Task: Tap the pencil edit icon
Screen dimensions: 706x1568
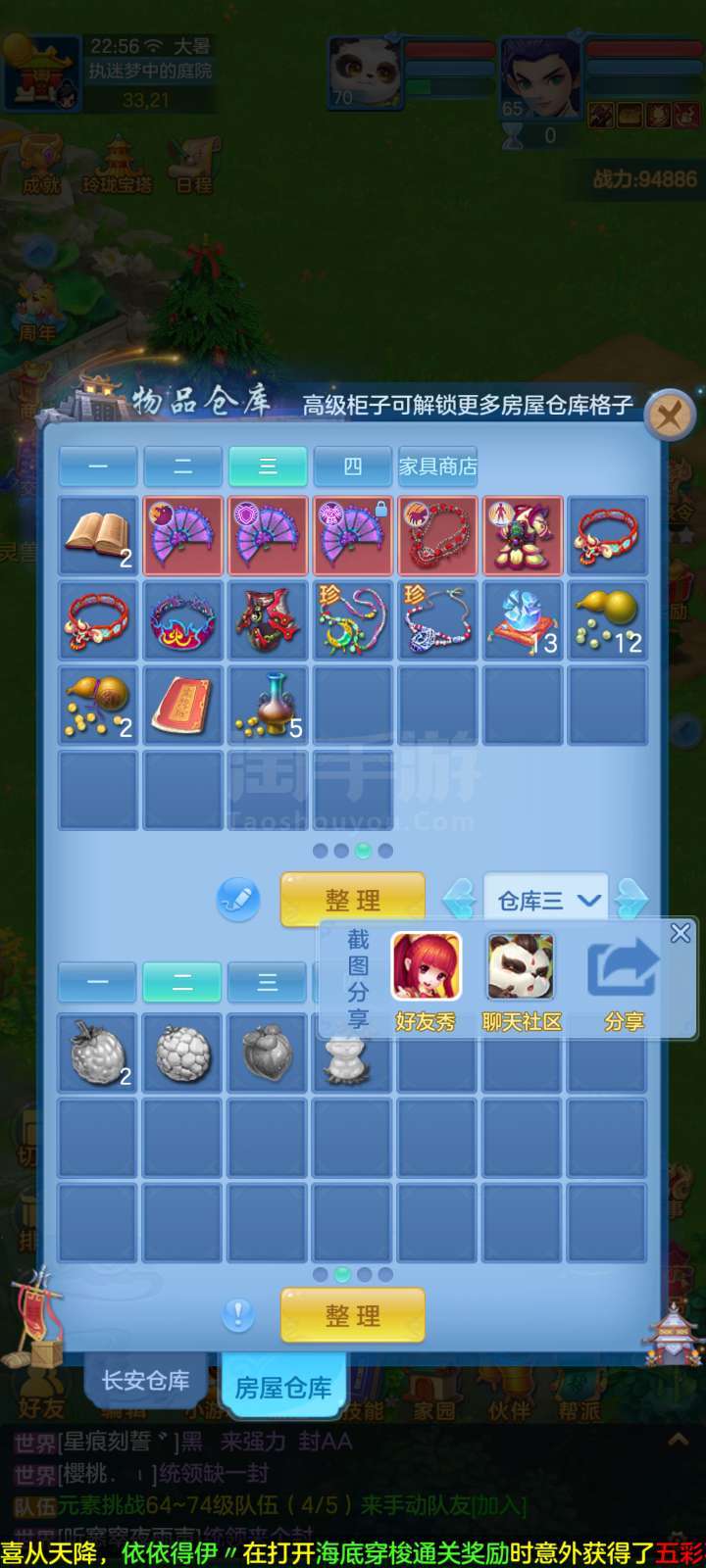Action: coord(238,900)
